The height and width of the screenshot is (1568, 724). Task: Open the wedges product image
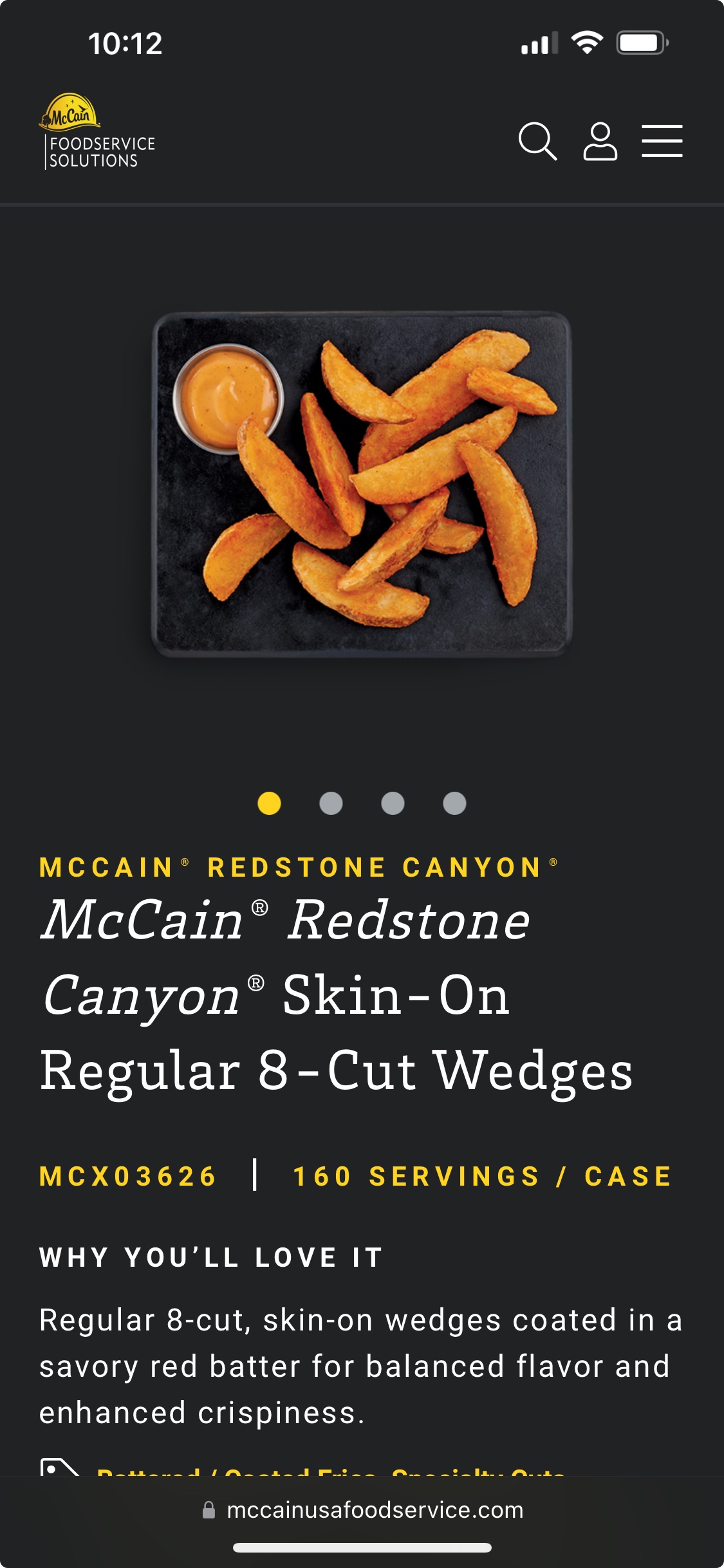(x=362, y=484)
